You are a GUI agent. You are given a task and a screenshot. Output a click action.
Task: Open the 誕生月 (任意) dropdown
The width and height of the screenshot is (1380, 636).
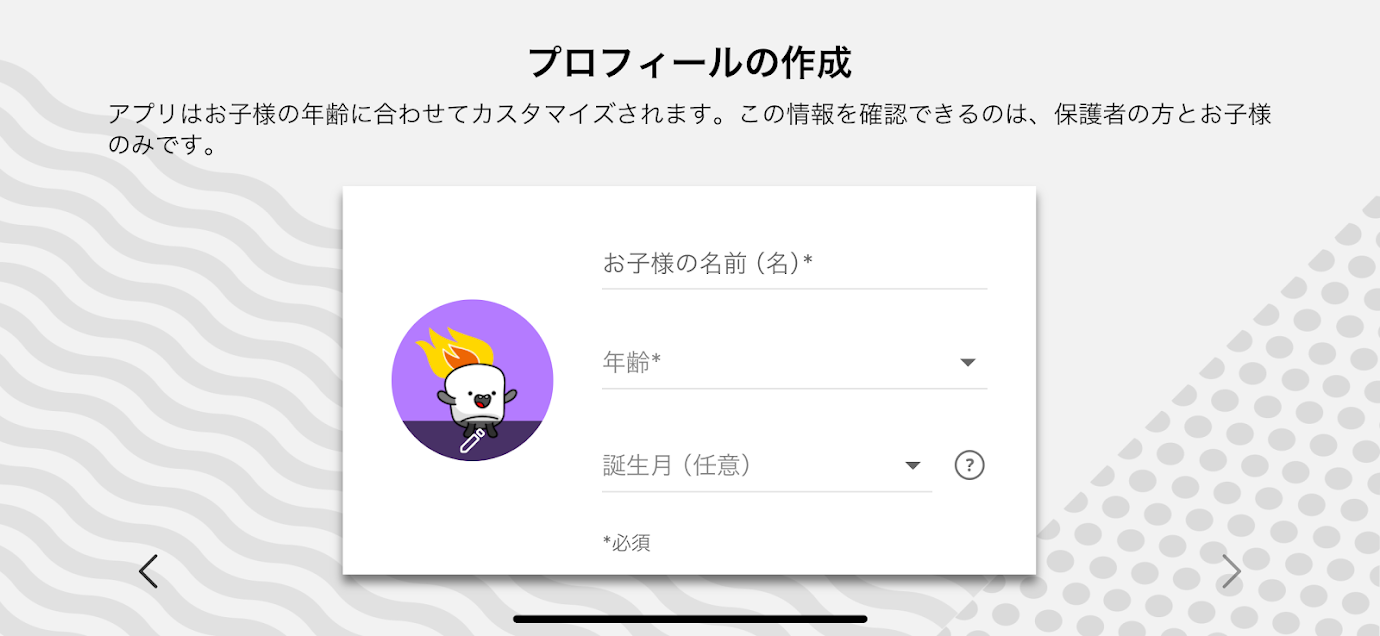click(766, 465)
